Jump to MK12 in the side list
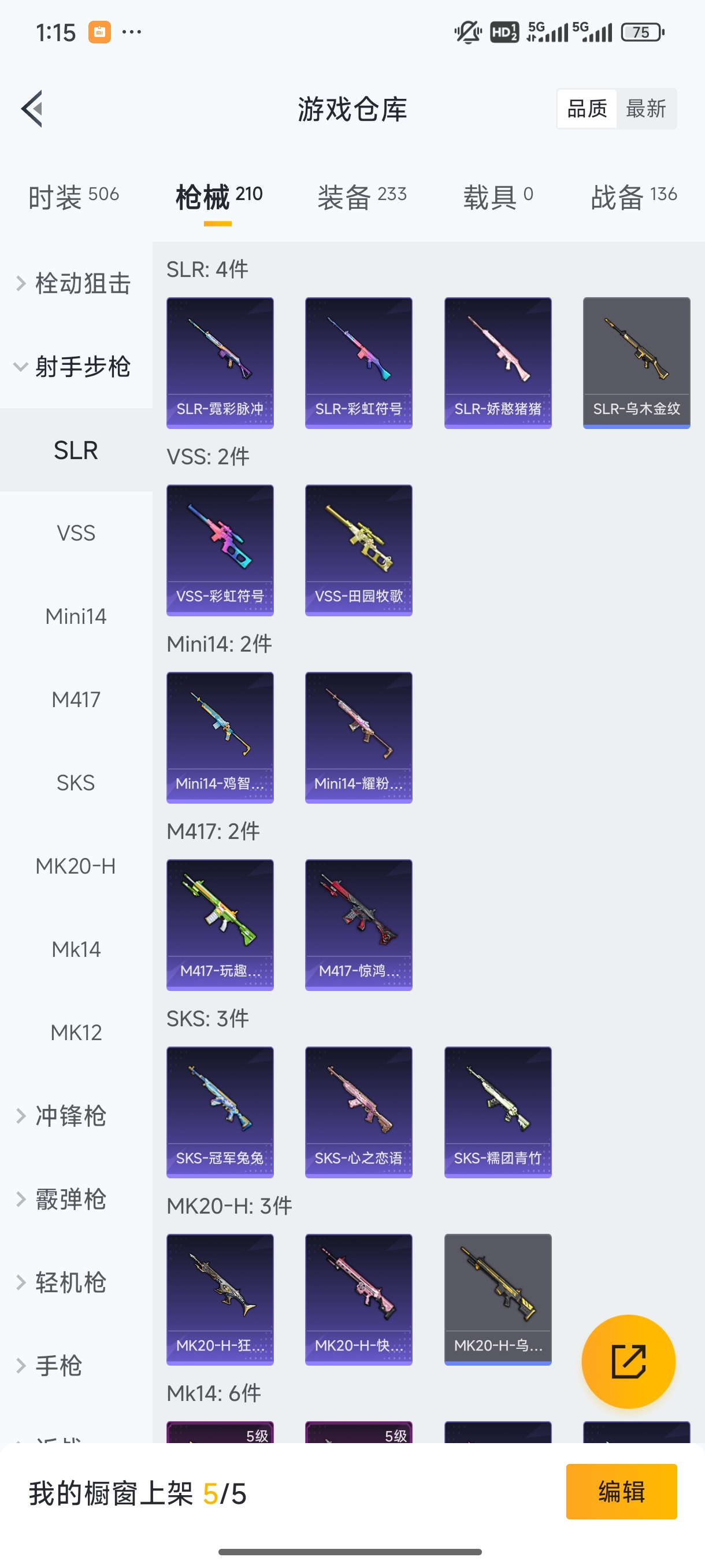 tap(76, 1033)
